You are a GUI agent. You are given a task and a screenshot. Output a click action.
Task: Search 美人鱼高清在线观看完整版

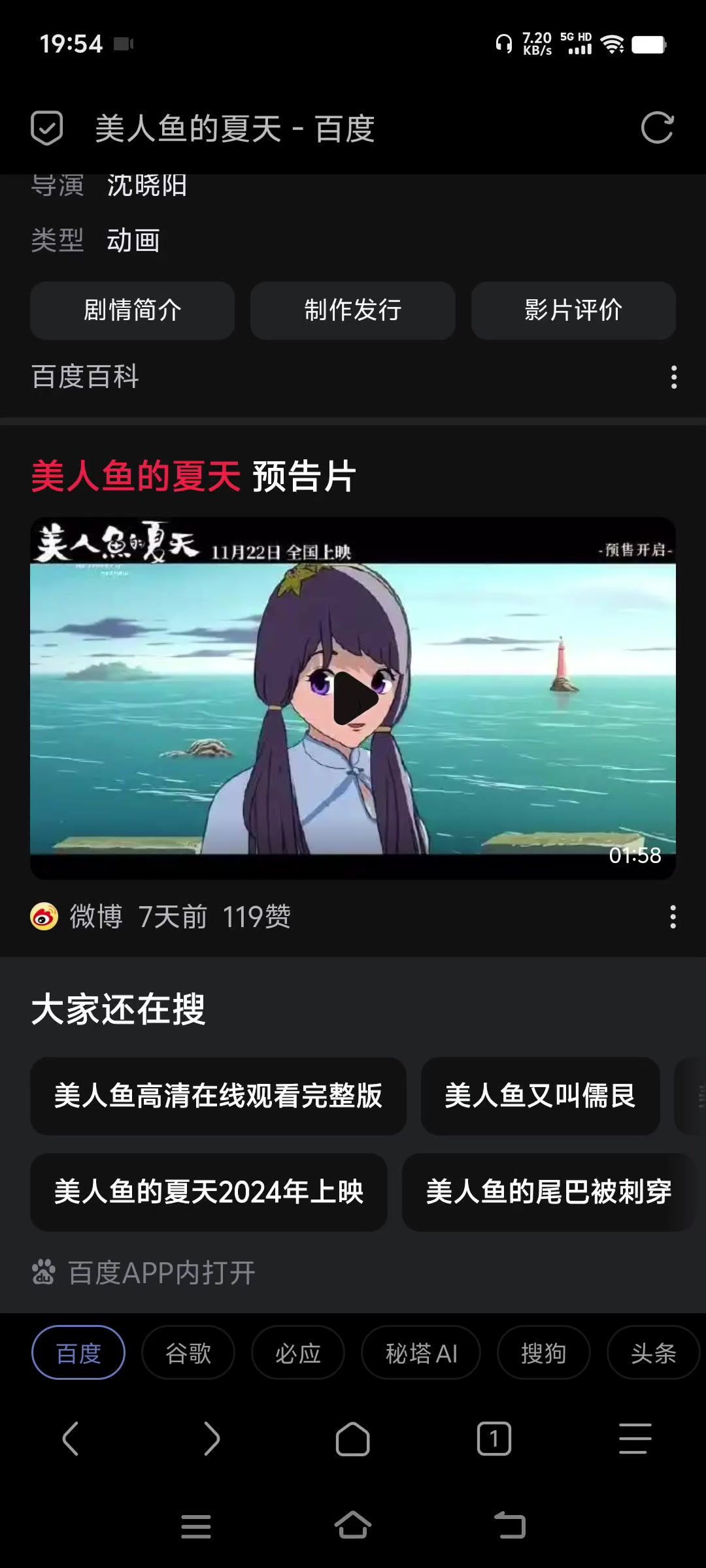click(218, 1096)
